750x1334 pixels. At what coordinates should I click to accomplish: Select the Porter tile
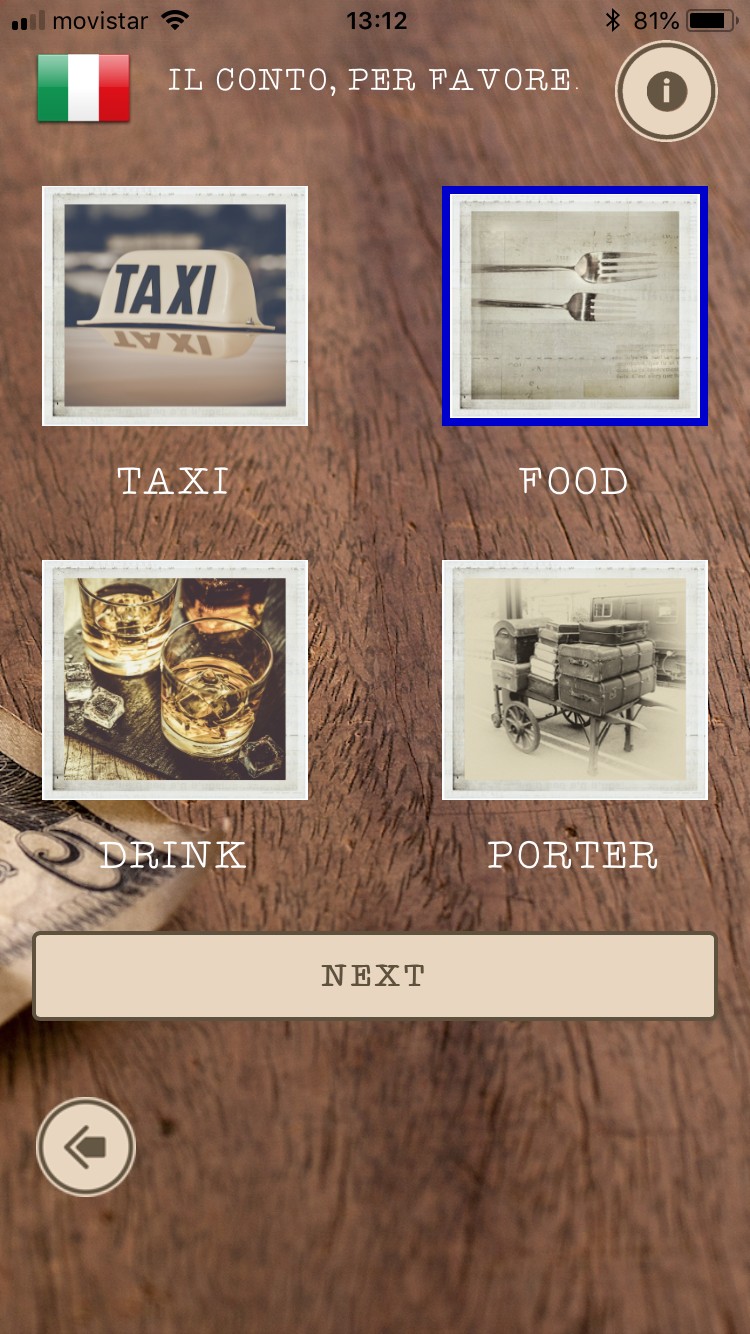pyautogui.click(x=575, y=680)
